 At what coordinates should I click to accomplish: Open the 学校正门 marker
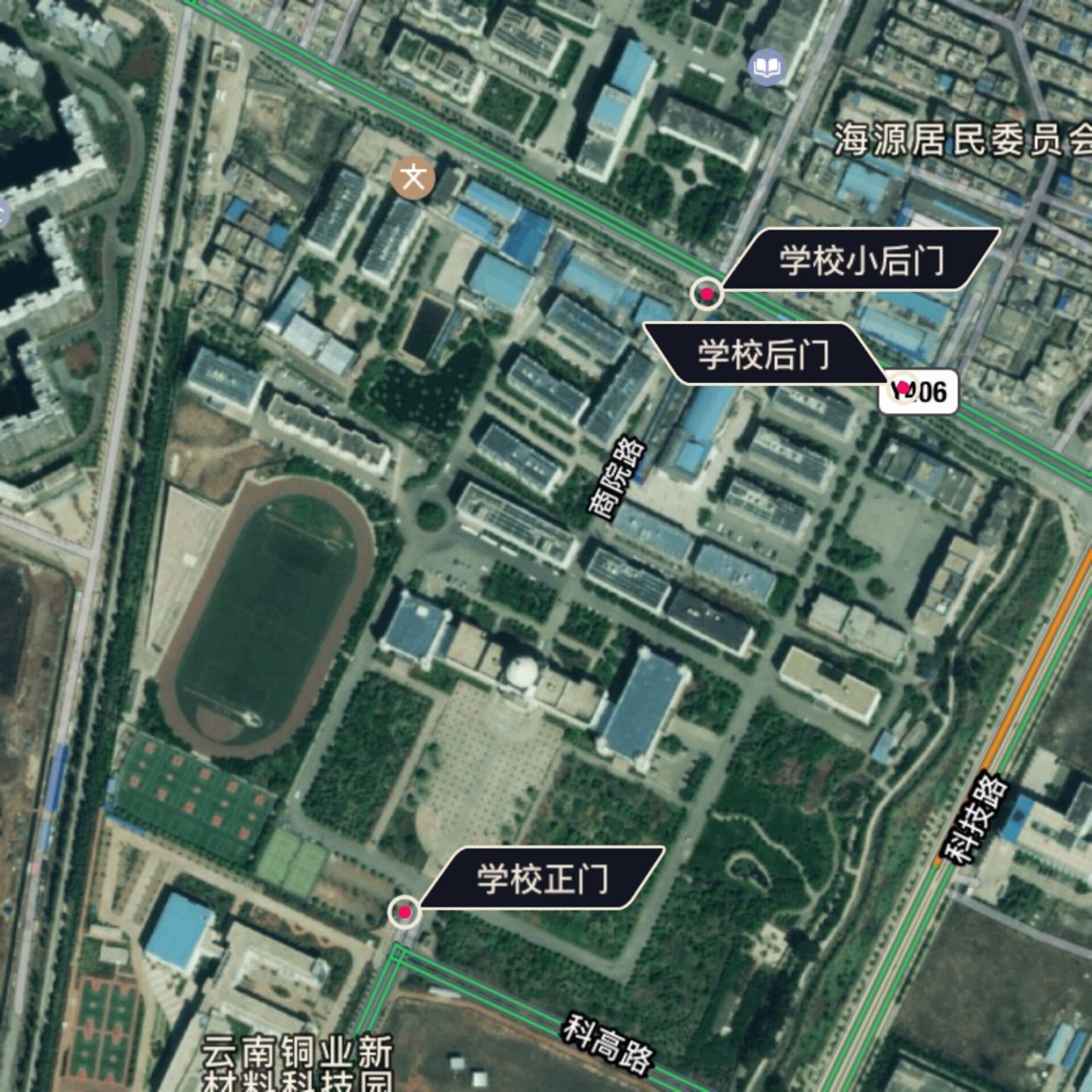tap(404, 913)
